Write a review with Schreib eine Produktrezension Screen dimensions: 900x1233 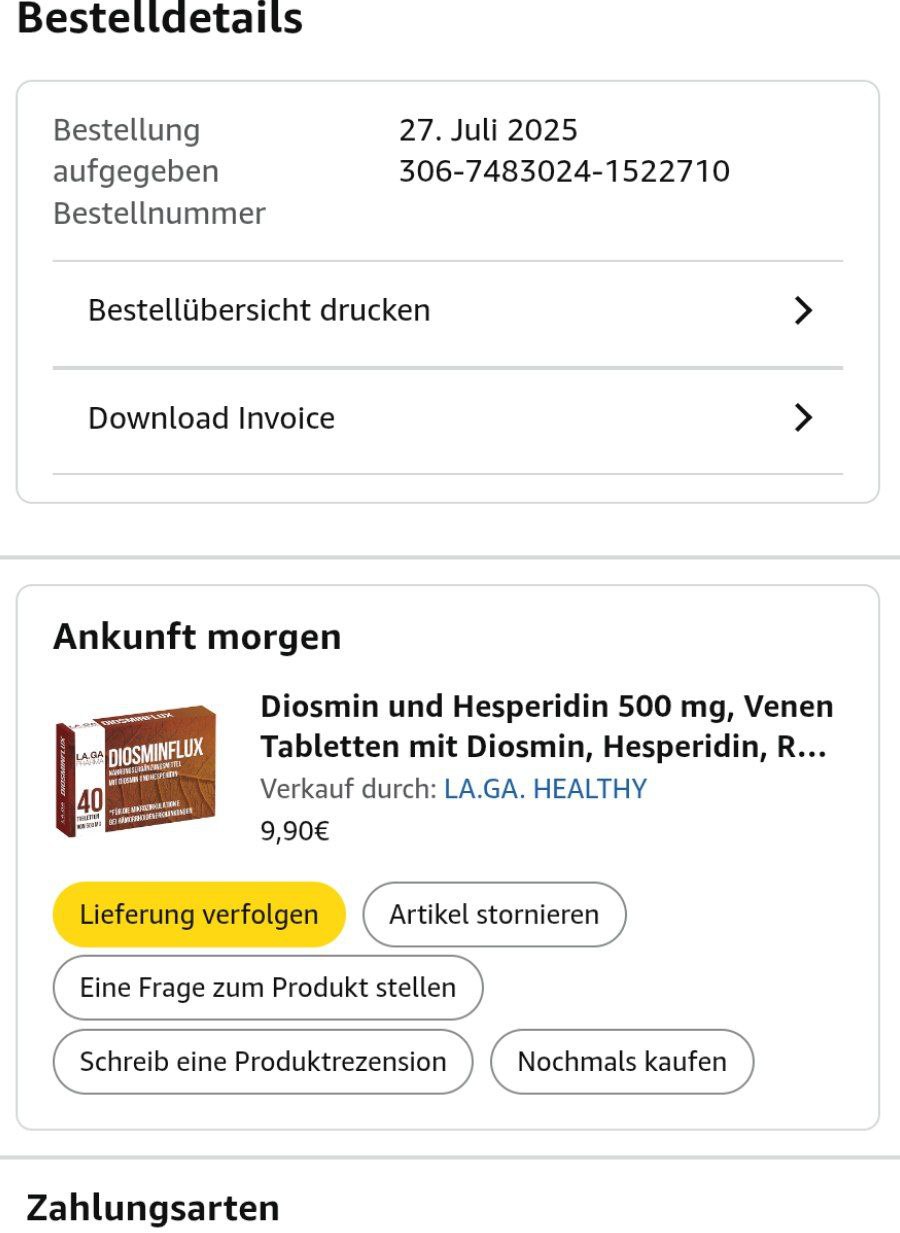pos(263,1061)
